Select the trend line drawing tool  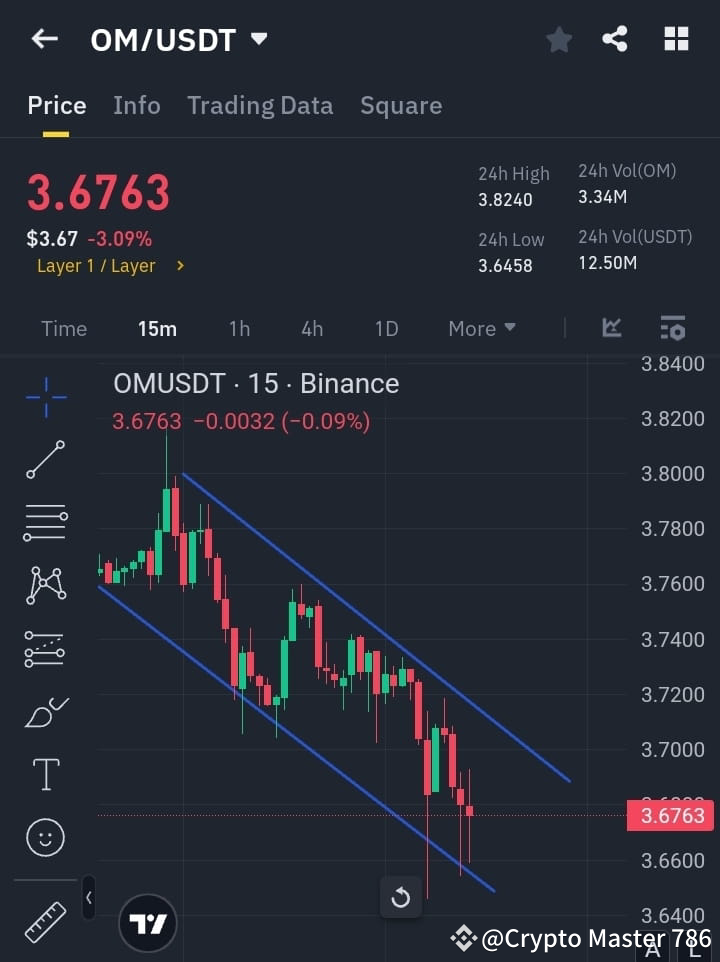point(45,460)
